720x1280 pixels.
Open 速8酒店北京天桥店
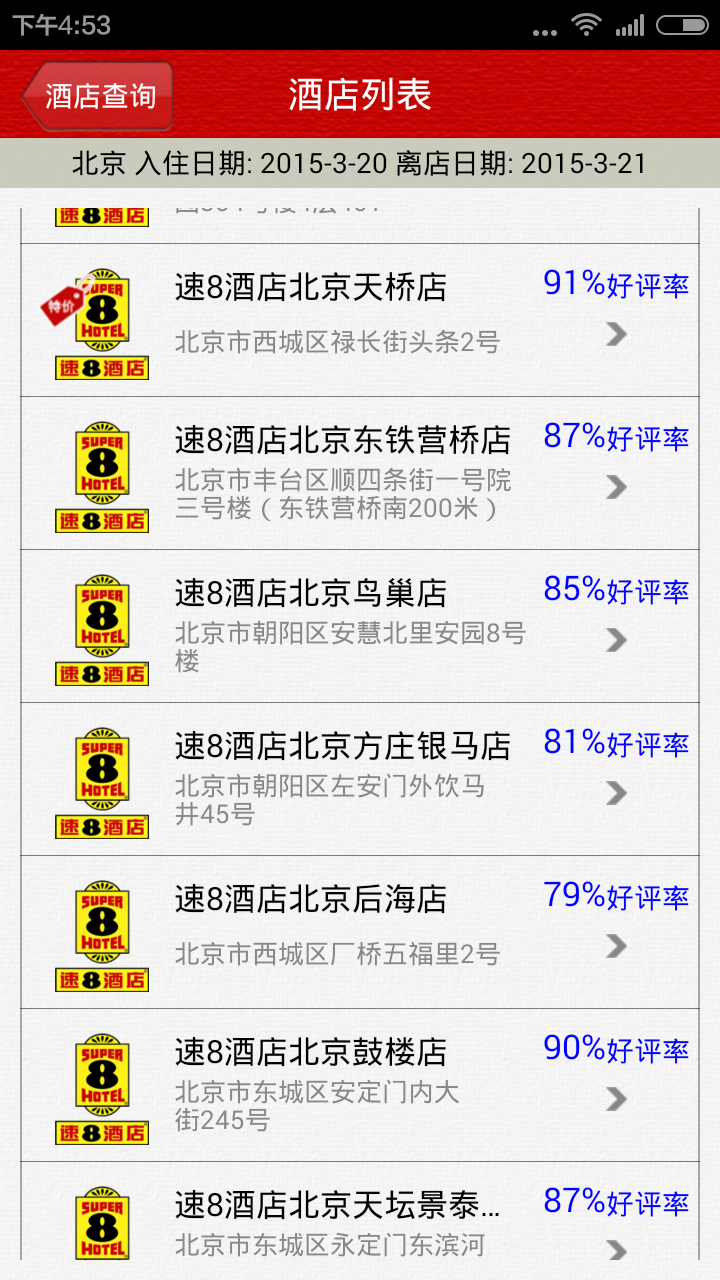pyautogui.click(x=360, y=320)
